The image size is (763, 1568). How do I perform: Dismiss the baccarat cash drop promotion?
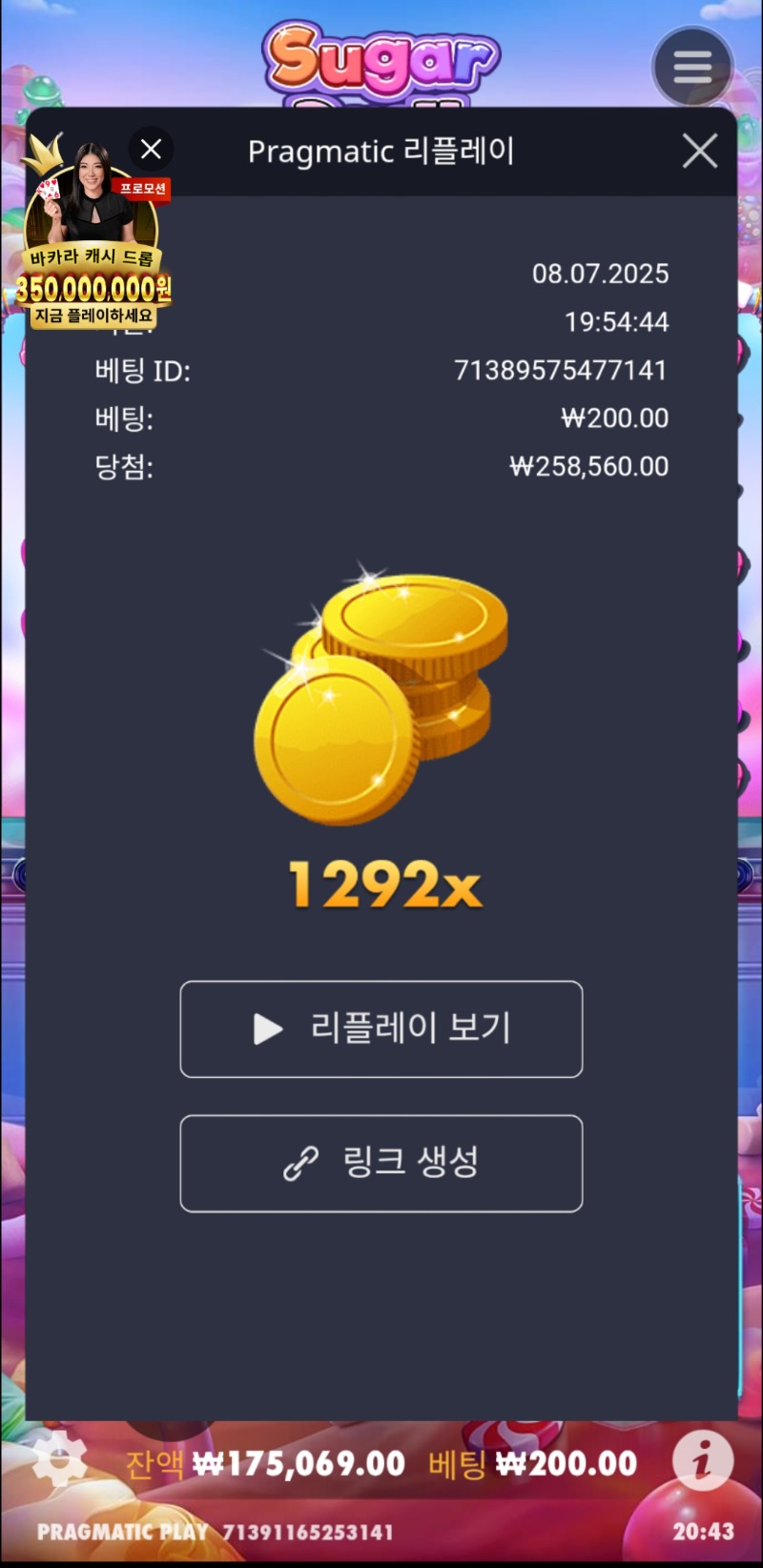(151, 150)
